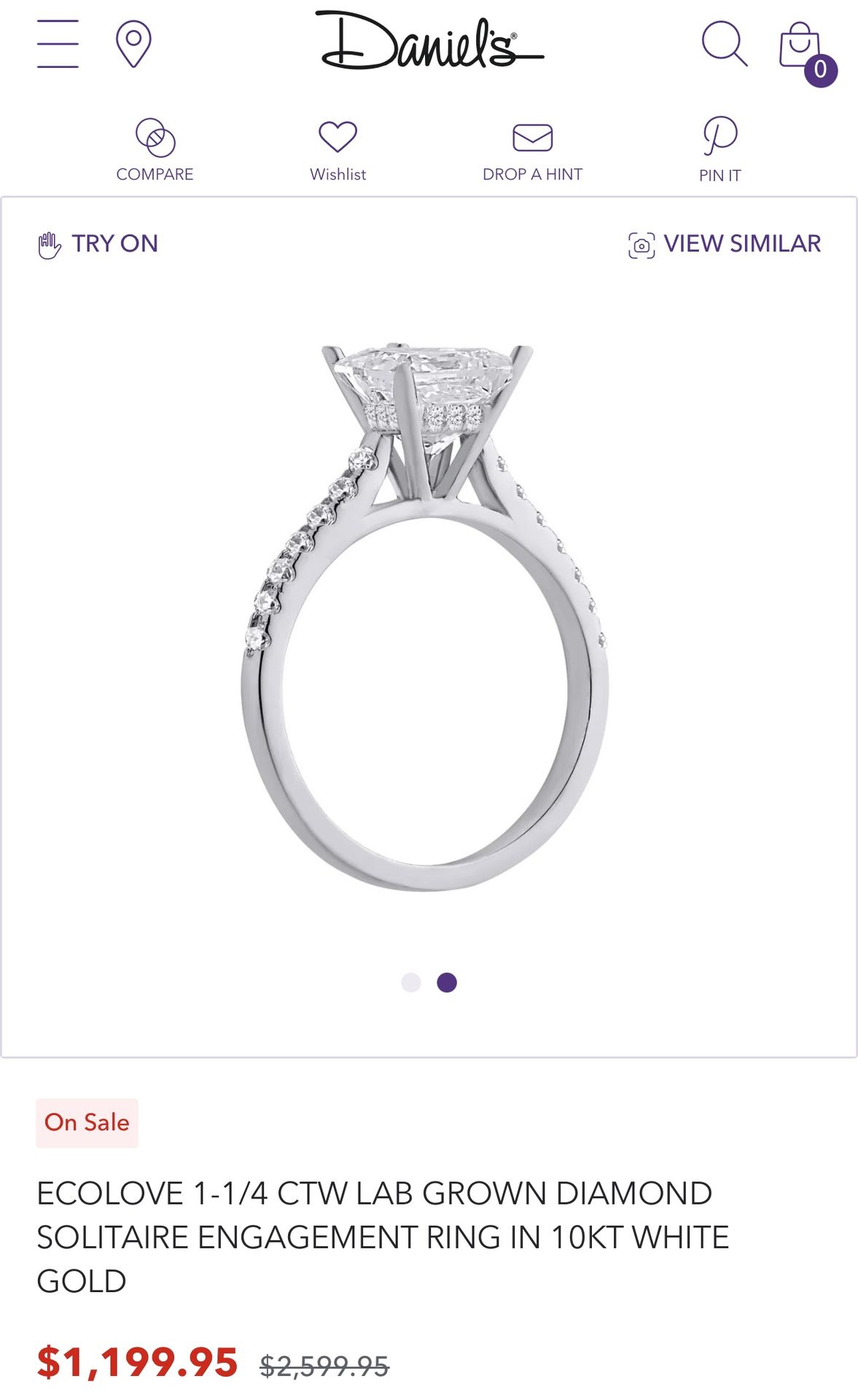Go to Daniel's home page logo
Viewport: 858px width, 1400px height.
pos(430,42)
